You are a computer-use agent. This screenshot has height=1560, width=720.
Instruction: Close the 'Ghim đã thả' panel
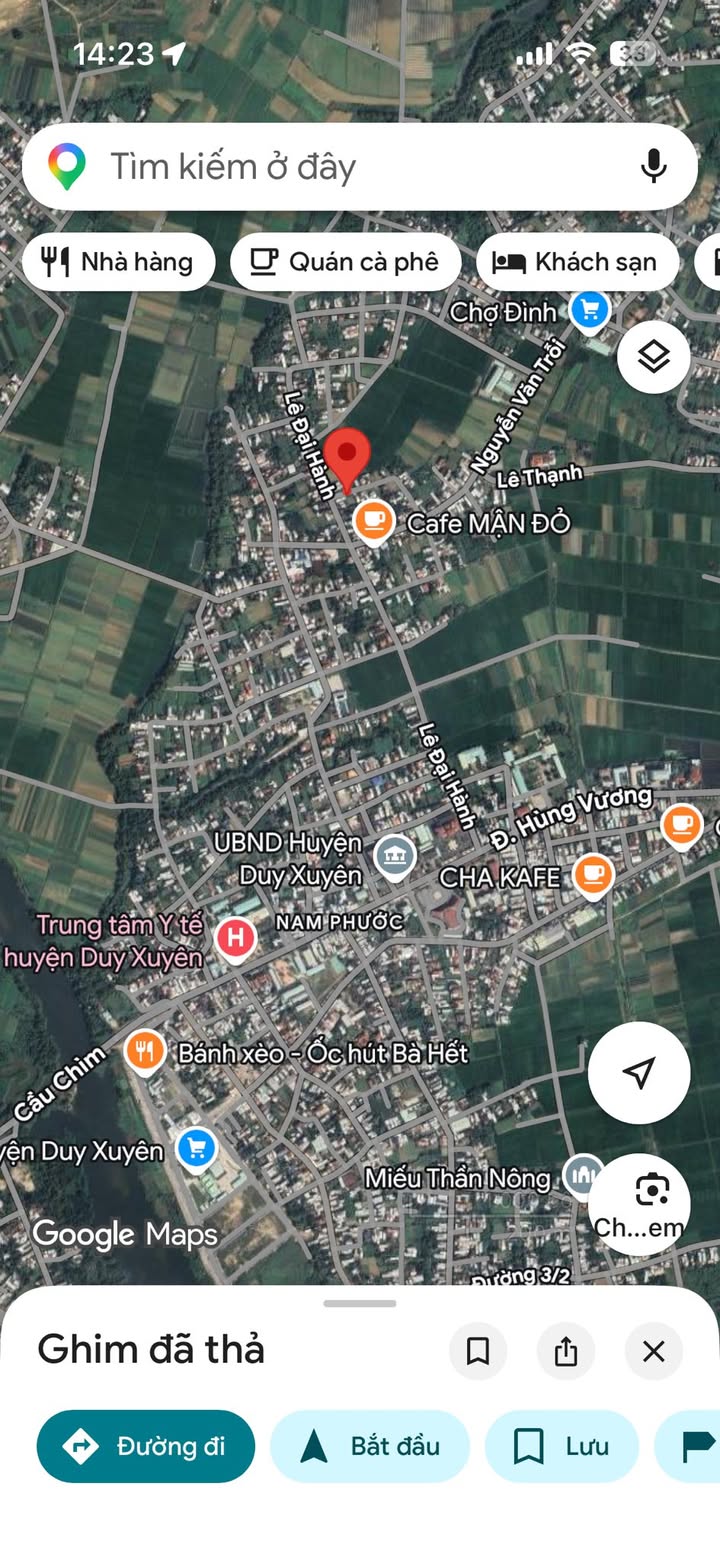pos(653,1352)
